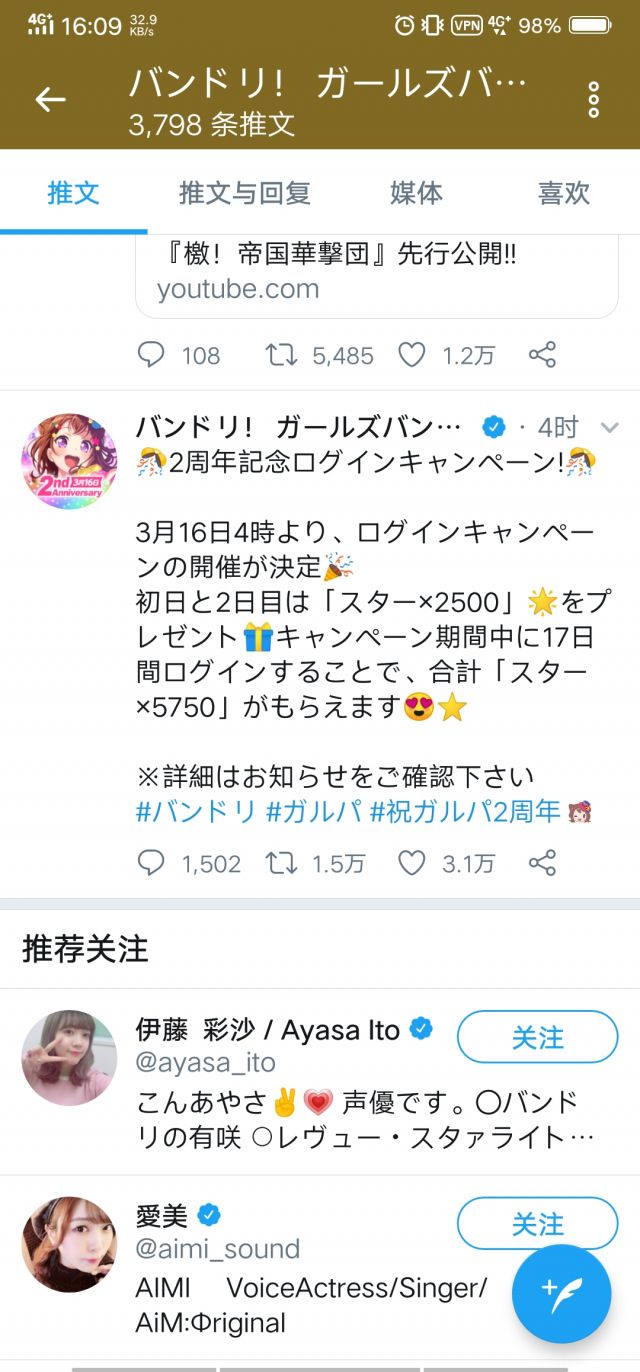The image size is (640, 1372).
Task: Open the #祝ガルパ2周年 hashtag
Action: click(x=466, y=811)
